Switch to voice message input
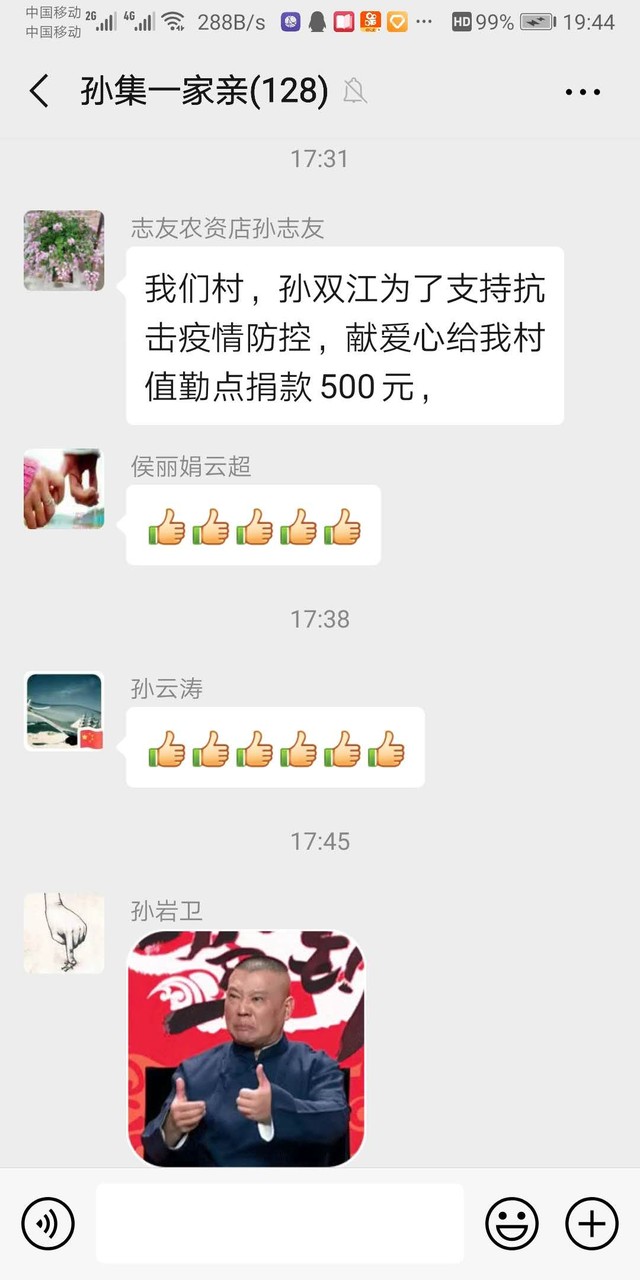 click(48, 1223)
